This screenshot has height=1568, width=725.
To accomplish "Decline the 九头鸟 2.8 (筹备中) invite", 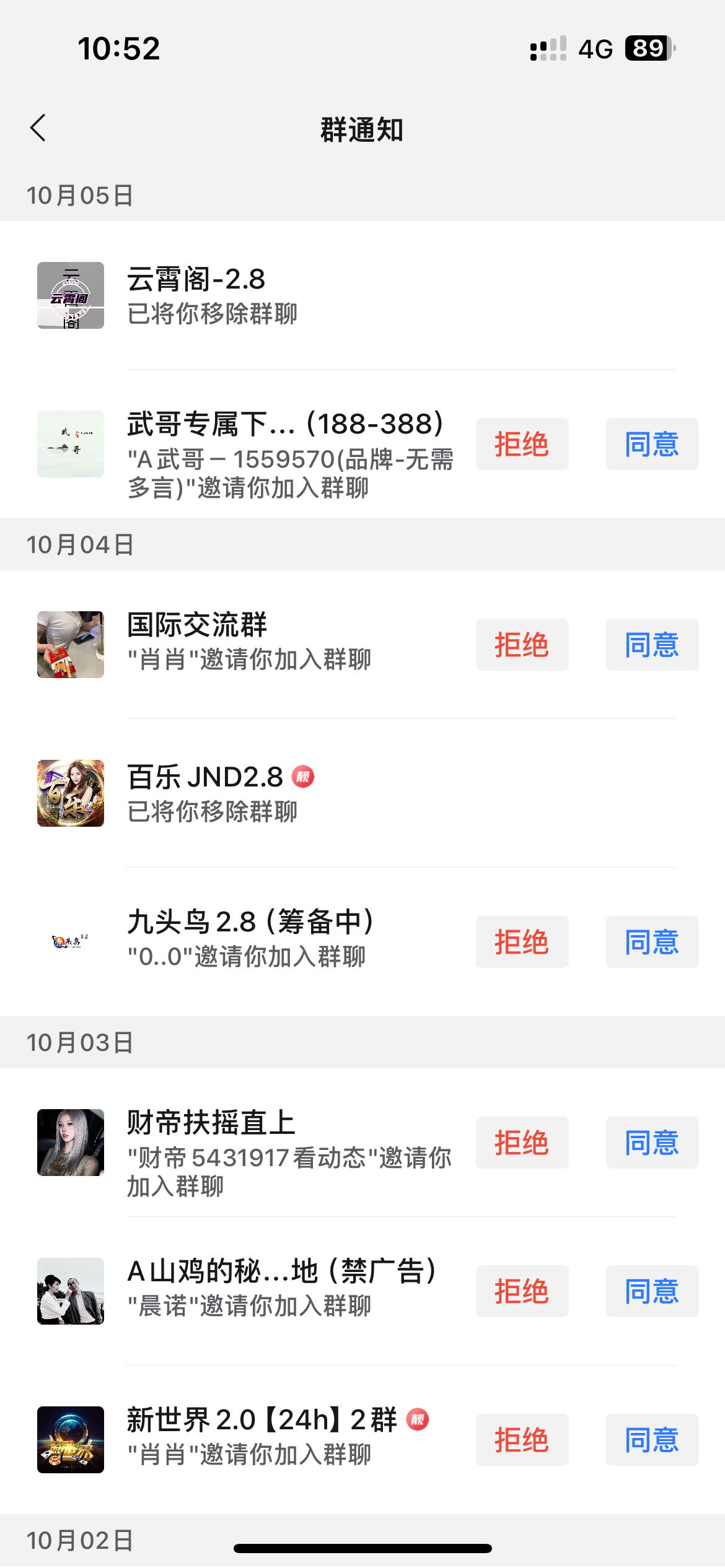I will (x=522, y=942).
